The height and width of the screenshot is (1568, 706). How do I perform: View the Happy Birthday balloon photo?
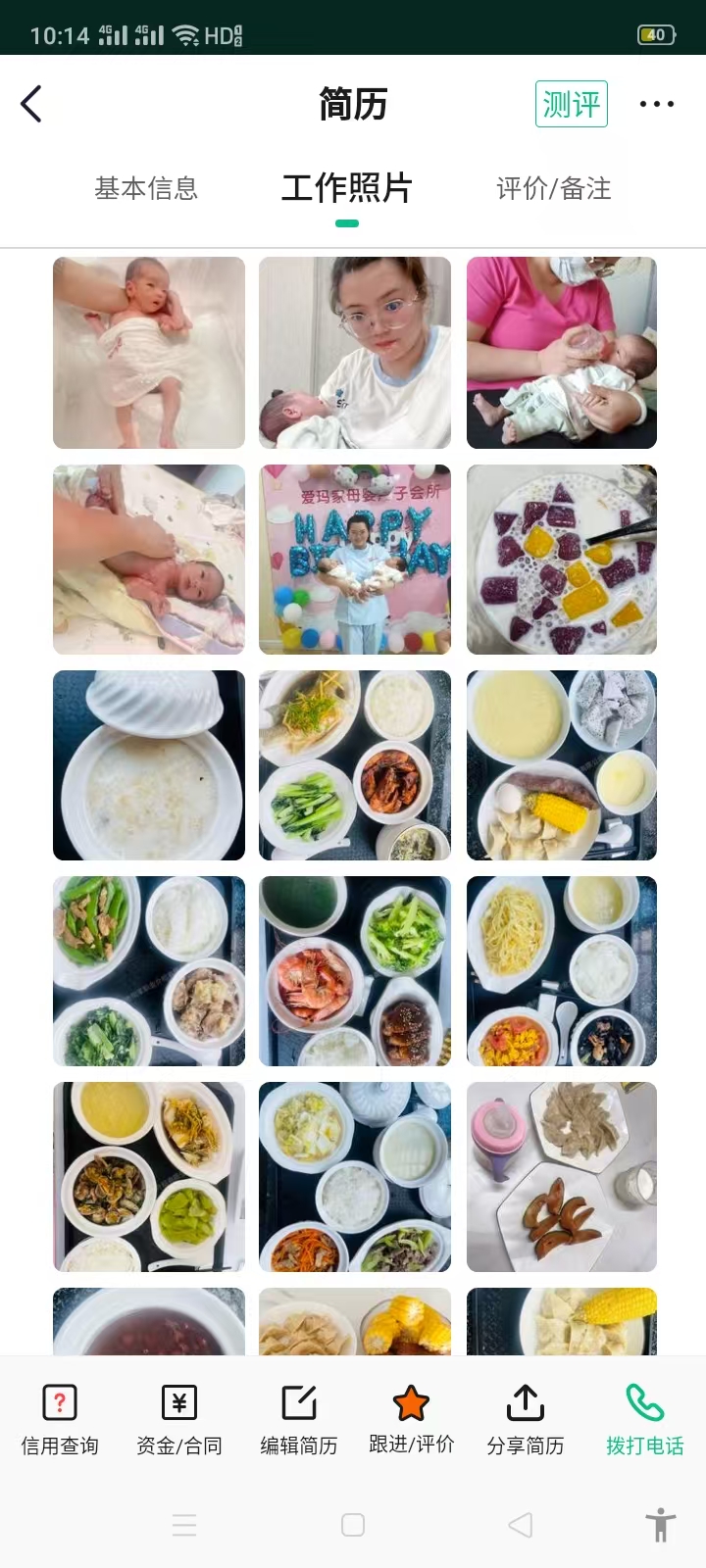pos(355,560)
